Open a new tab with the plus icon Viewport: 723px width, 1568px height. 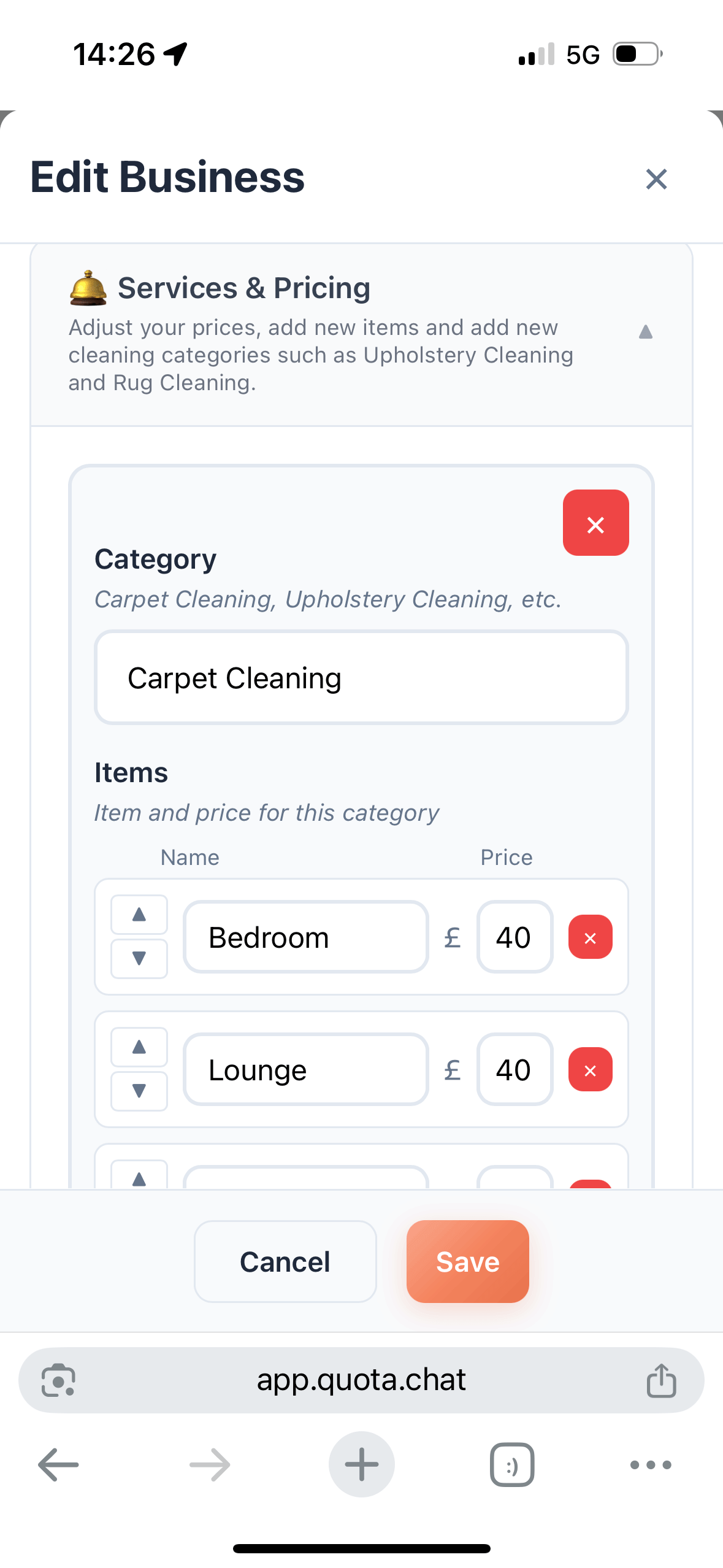point(361,1464)
